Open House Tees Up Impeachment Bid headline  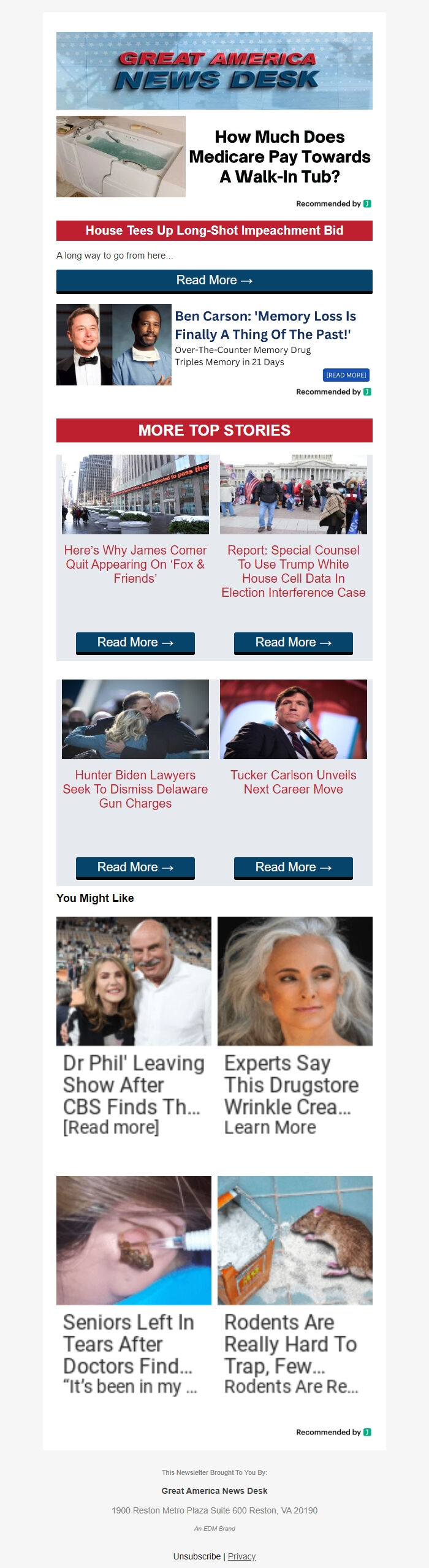point(214,230)
